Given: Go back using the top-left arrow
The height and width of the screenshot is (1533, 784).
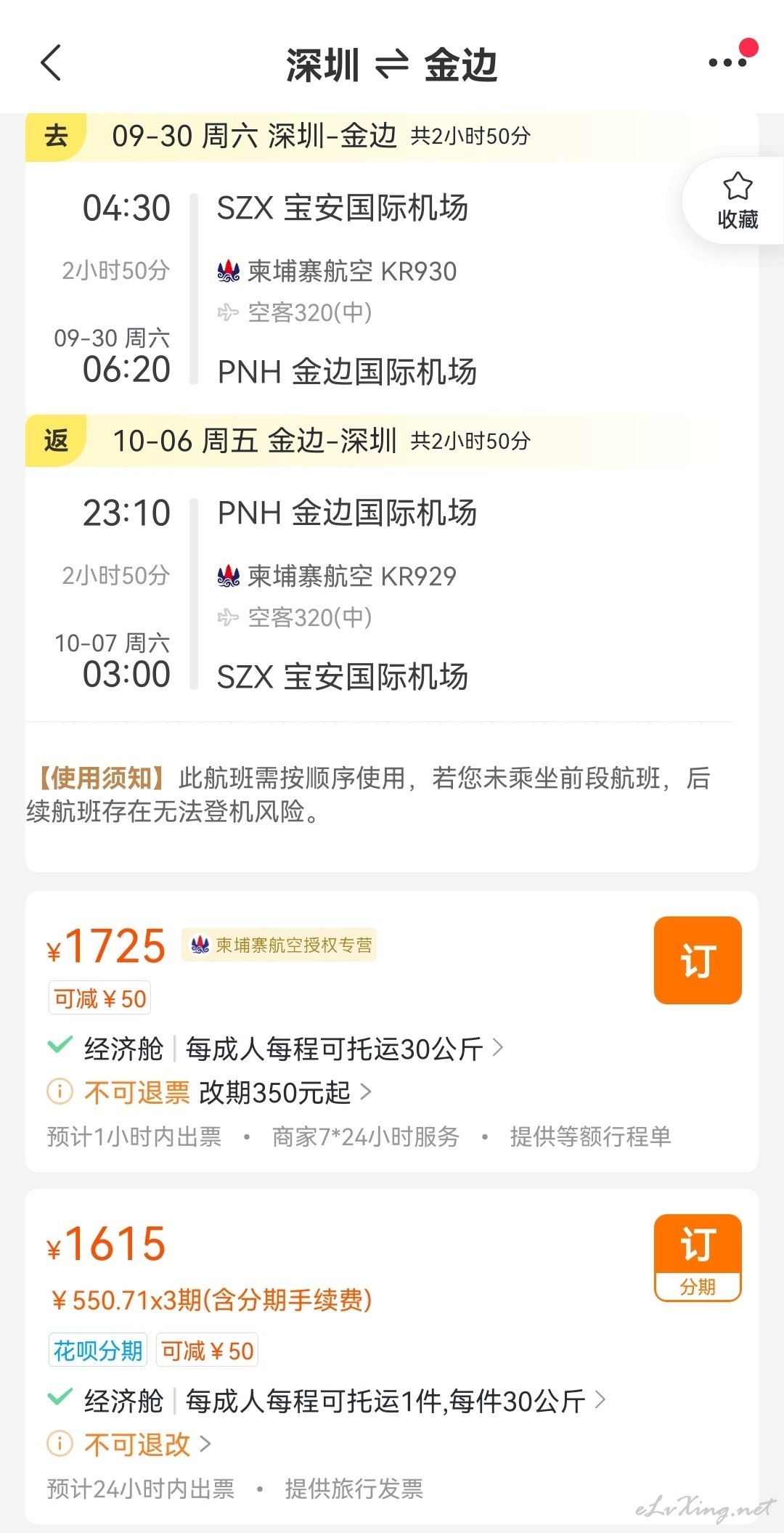Looking at the screenshot, I should (x=51, y=63).
